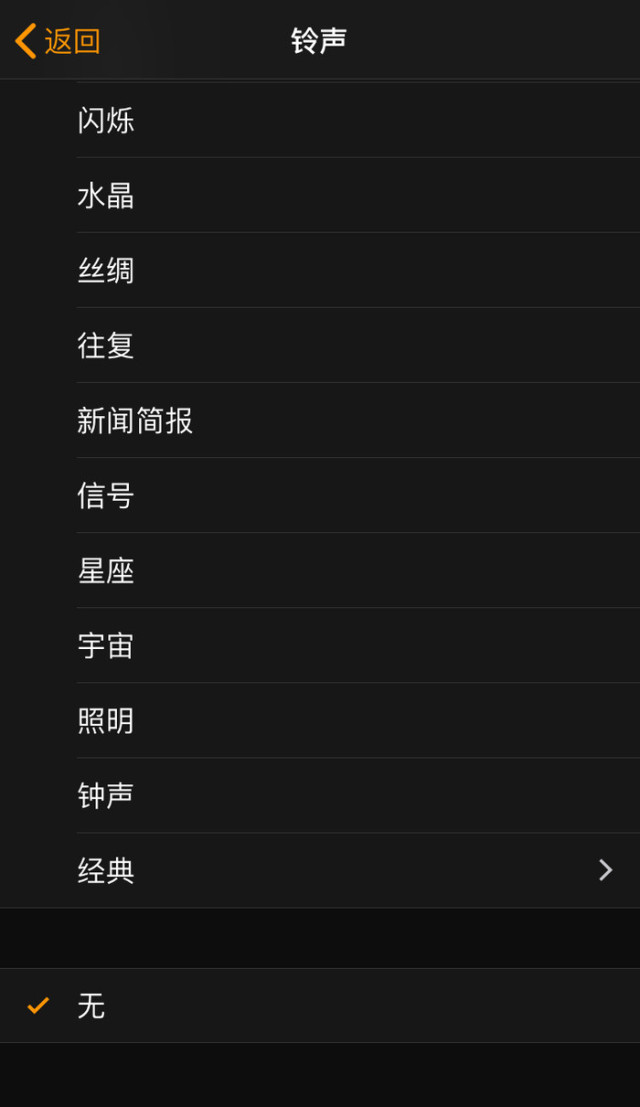This screenshot has height=1107, width=640.
Task: Select 宇宙 from the ringtone list
Action: pyautogui.click(x=106, y=646)
